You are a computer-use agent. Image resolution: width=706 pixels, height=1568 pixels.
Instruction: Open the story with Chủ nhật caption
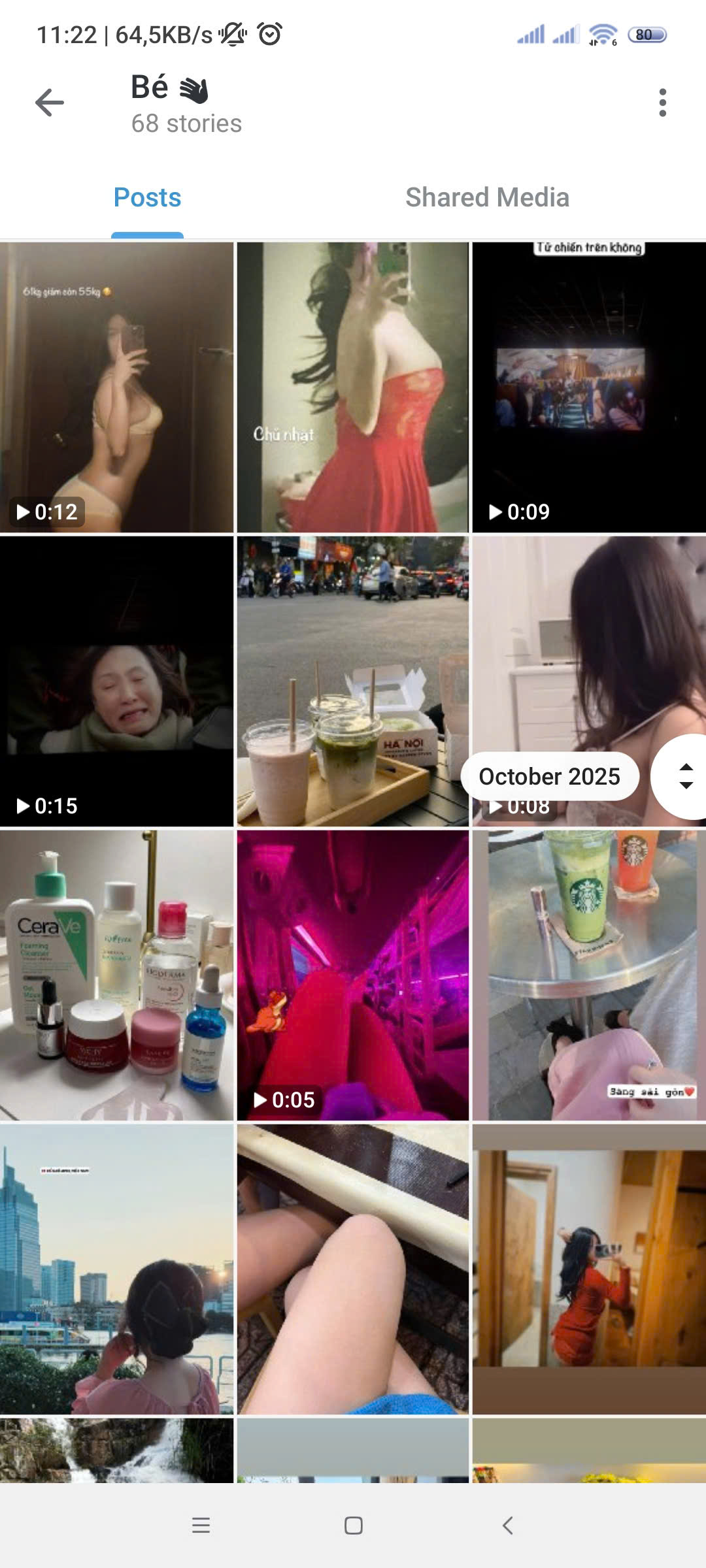(x=353, y=387)
